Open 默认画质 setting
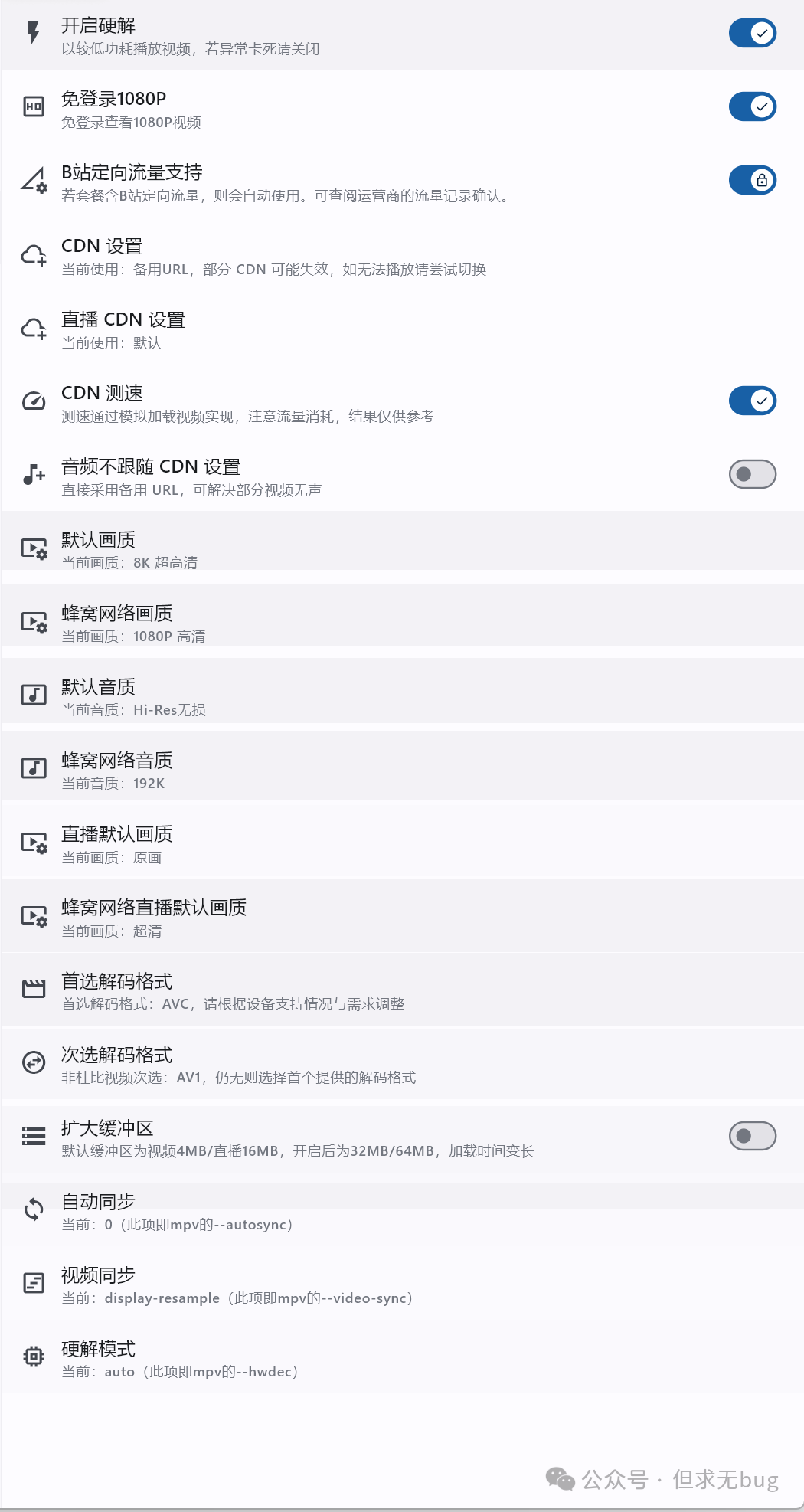 click(x=306, y=548)
